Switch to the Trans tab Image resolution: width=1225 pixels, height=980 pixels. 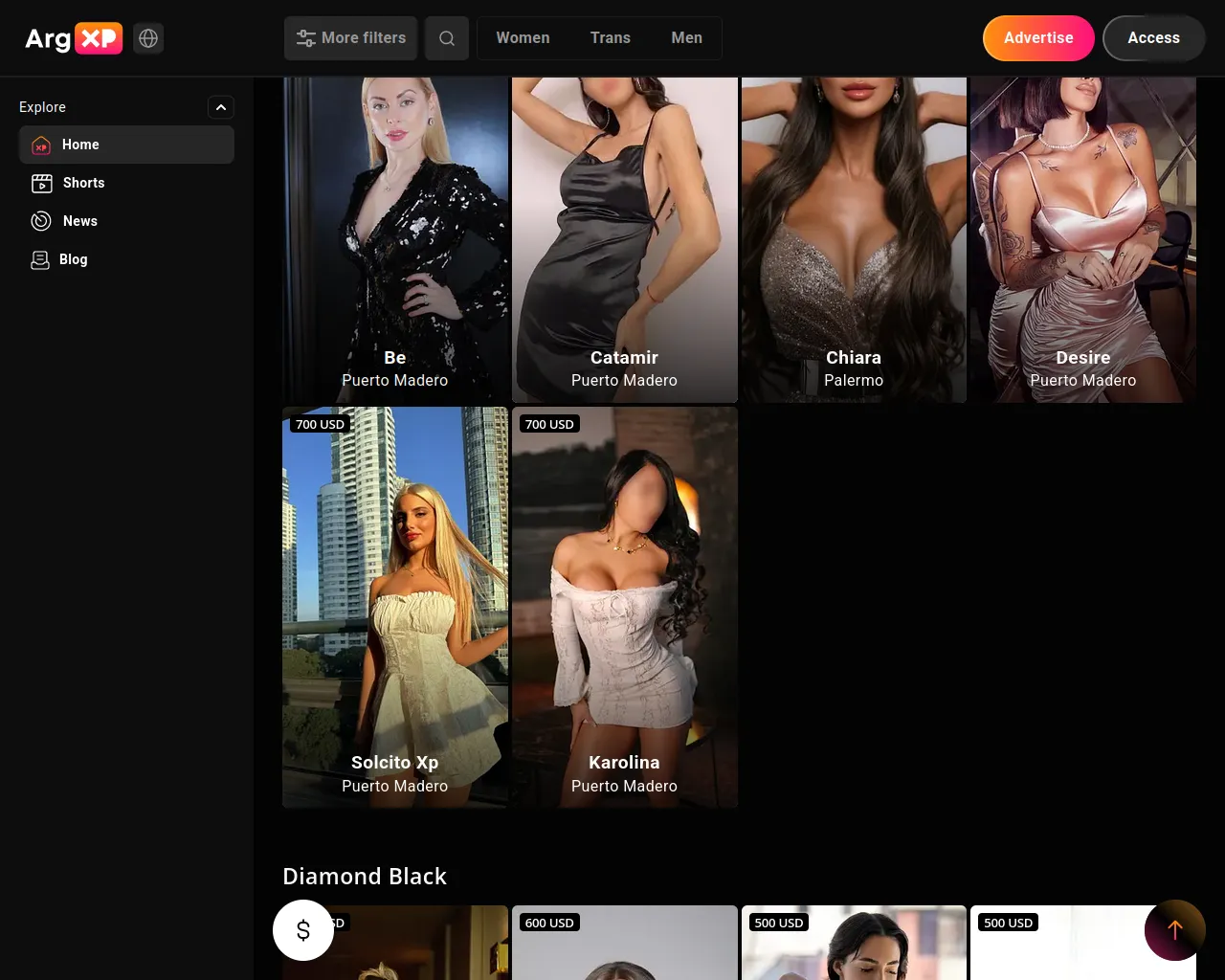click(610, 38)
